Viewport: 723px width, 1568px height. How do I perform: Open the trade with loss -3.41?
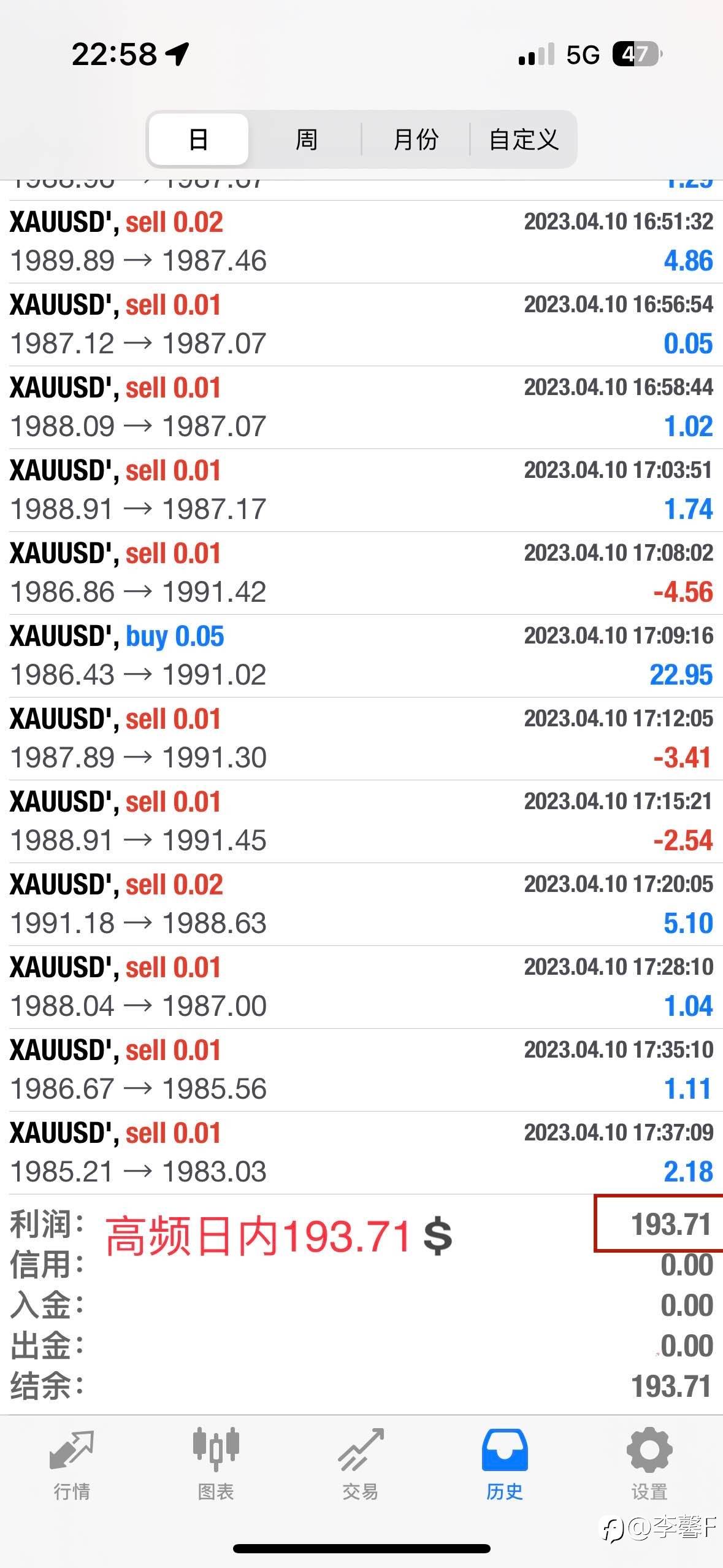pos(361,739)
